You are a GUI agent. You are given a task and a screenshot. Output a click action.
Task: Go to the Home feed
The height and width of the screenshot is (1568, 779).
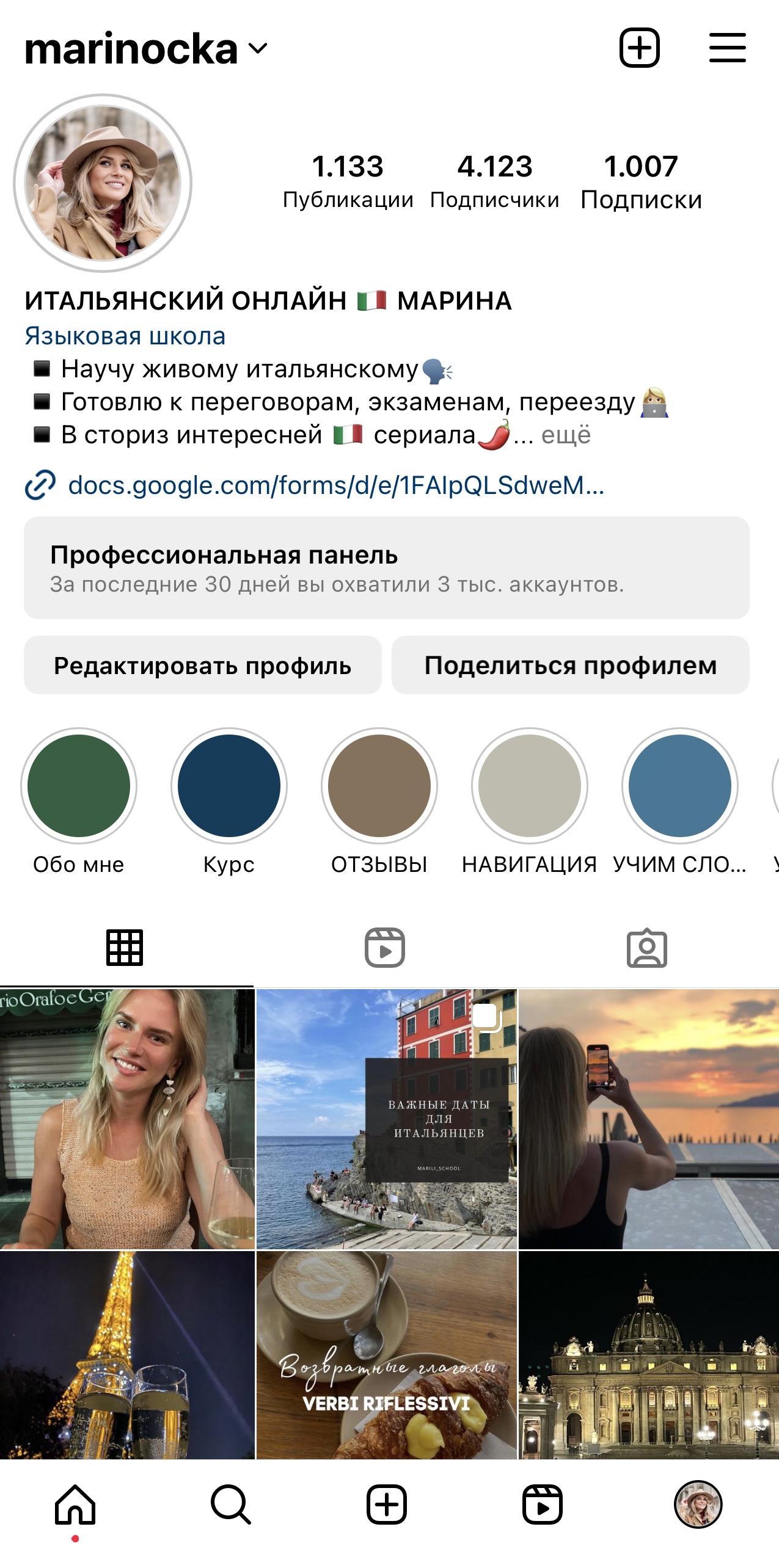[75, 1505]
